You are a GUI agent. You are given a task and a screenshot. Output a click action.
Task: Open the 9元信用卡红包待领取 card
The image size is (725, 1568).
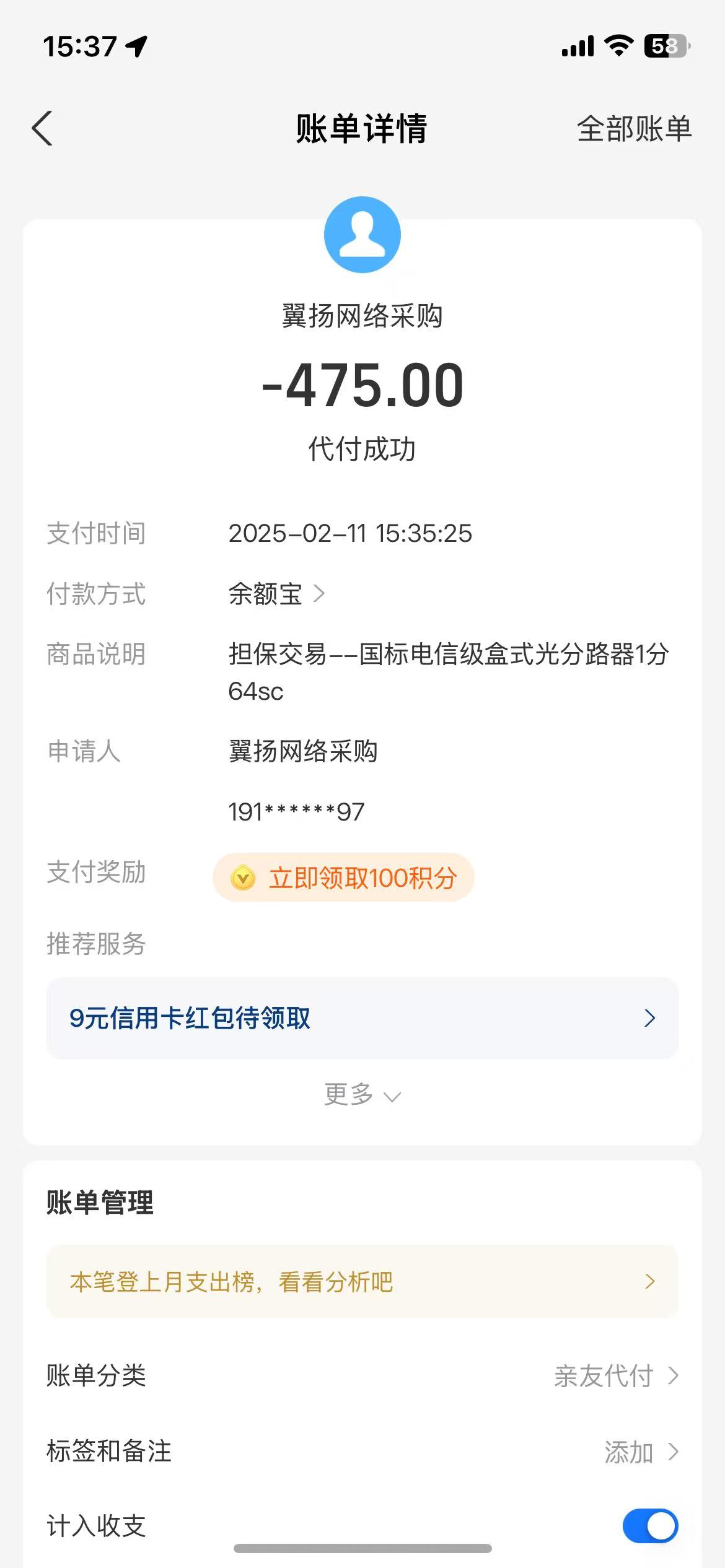coord(362,1018)
